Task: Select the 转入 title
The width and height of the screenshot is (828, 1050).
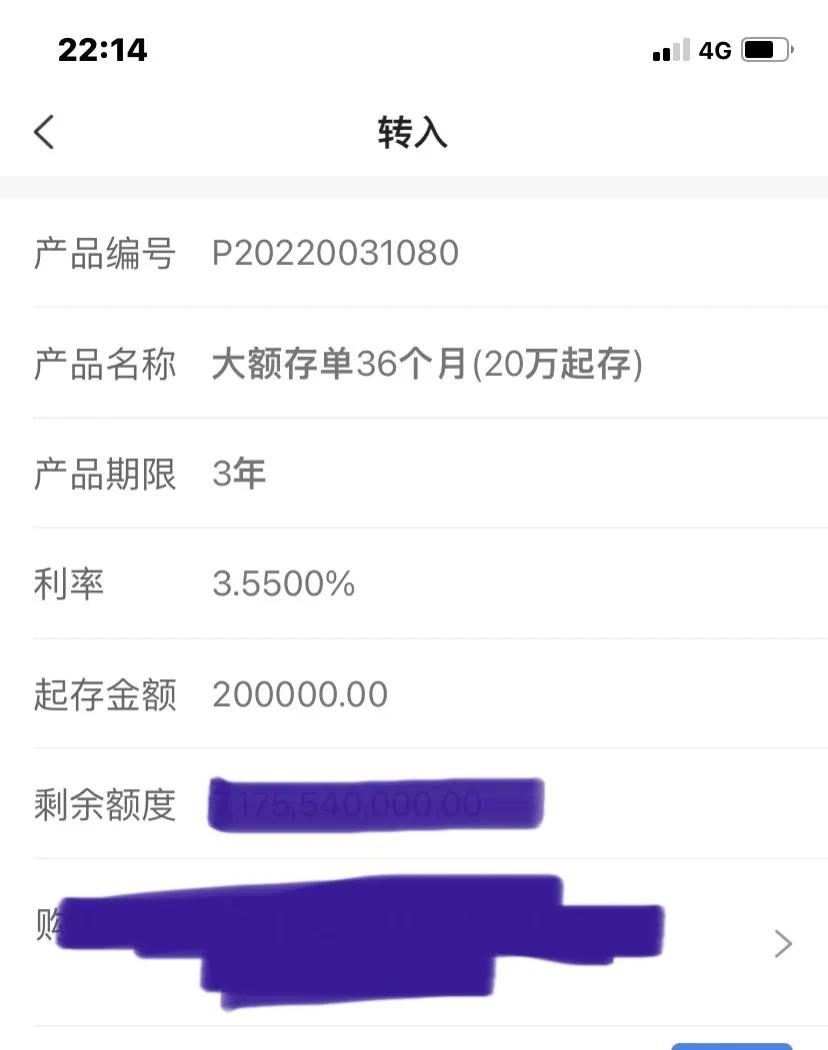Action: tap(414, 131)
